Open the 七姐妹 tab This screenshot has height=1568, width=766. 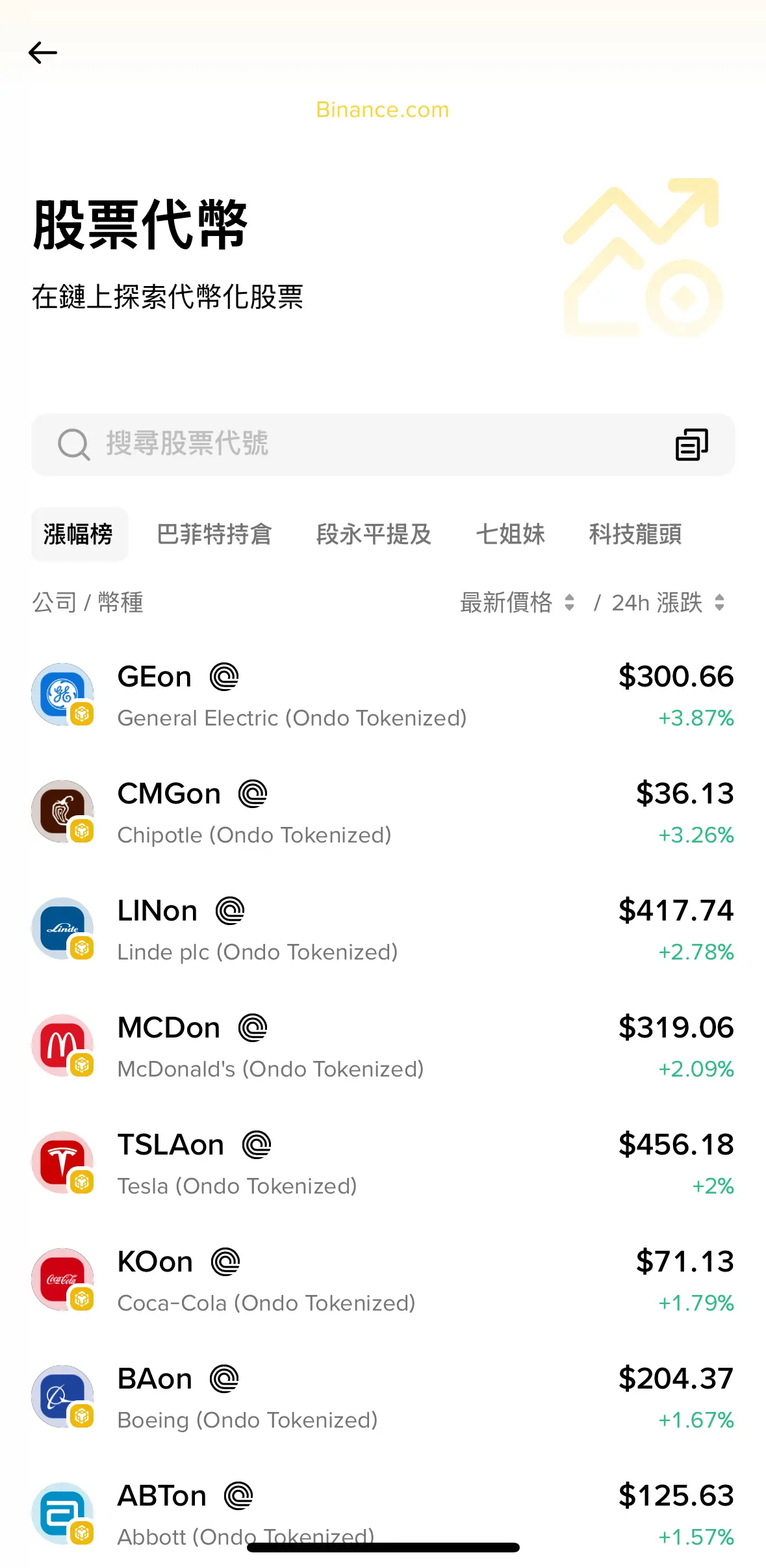coord(510,534)
